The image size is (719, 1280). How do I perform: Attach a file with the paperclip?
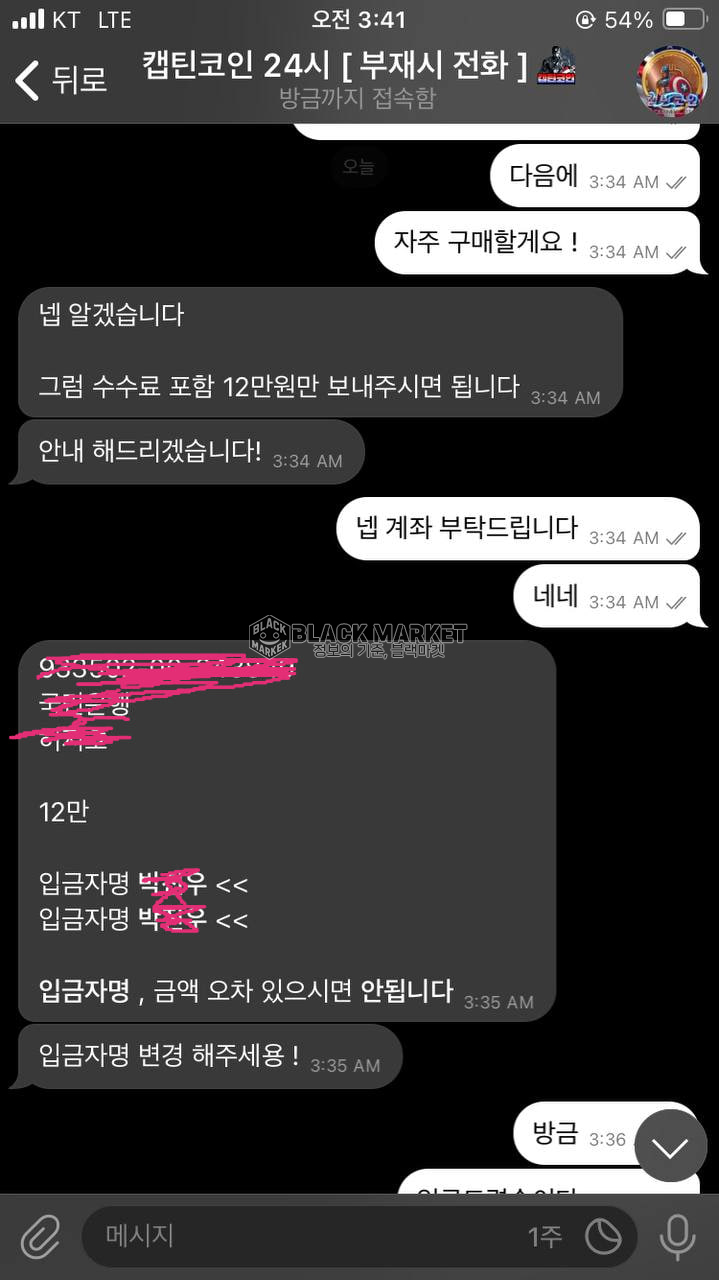(39, 1238)
